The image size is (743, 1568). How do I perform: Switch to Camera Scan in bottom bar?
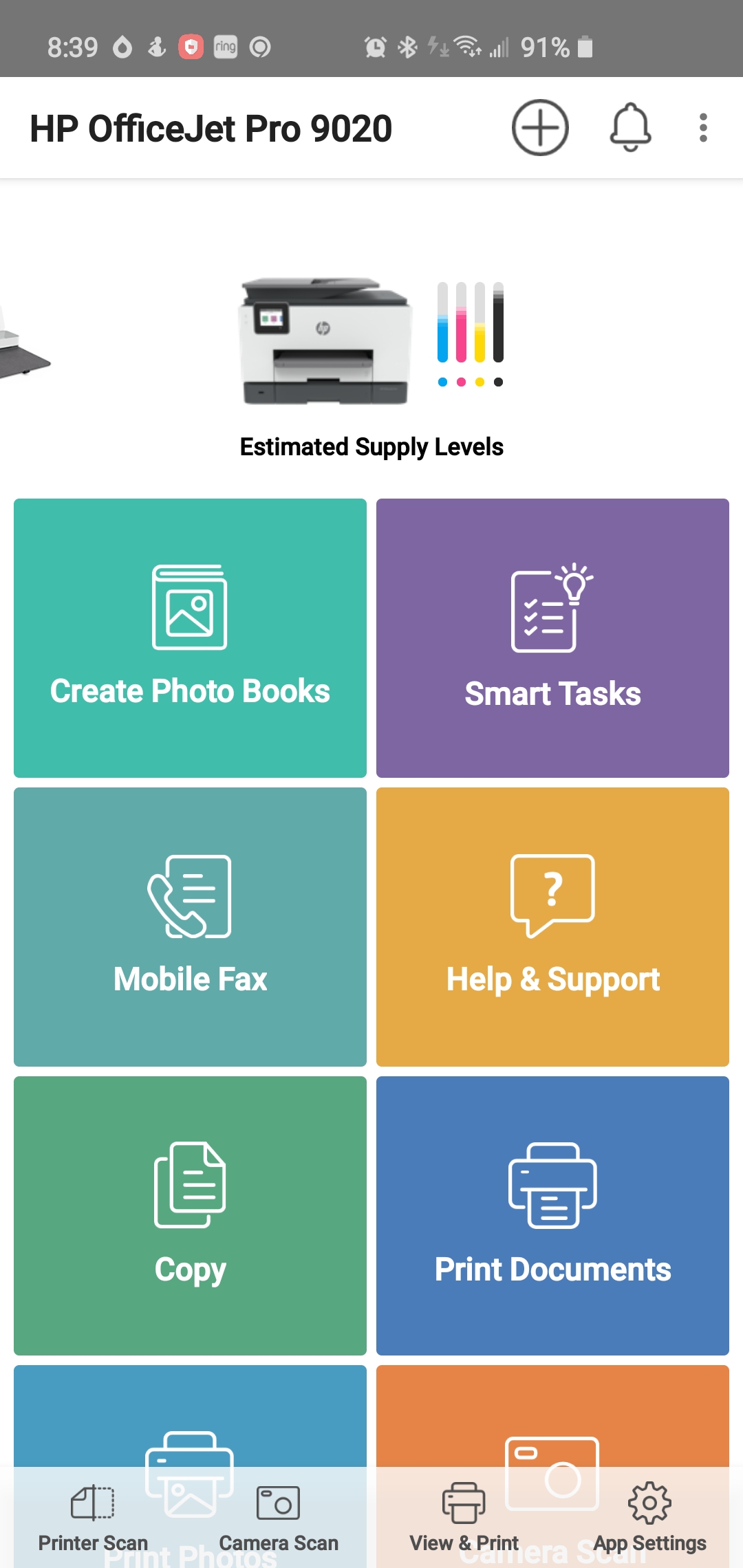click(x=279, y=1517)
